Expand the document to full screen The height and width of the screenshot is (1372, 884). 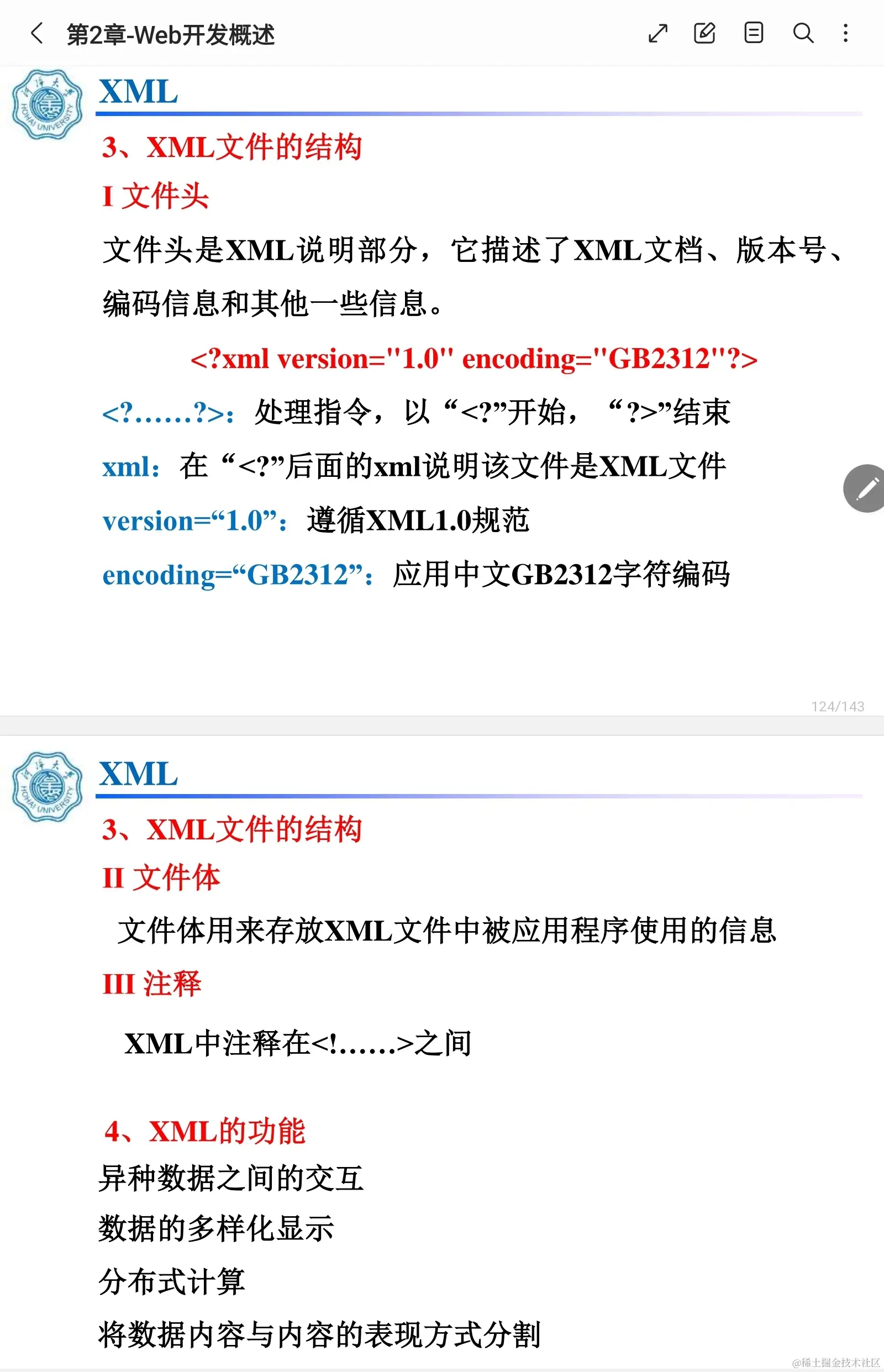pyautogui.click(x=658, y=33)
